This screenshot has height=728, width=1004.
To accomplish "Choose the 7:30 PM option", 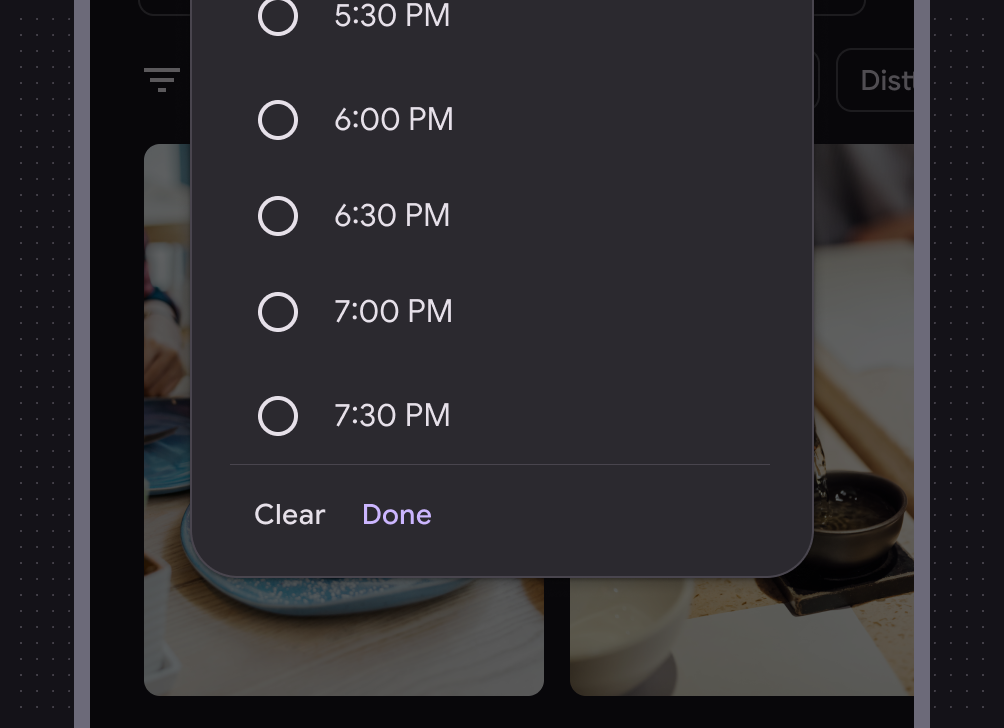I will pyautogui.click(x=278, y=416).
